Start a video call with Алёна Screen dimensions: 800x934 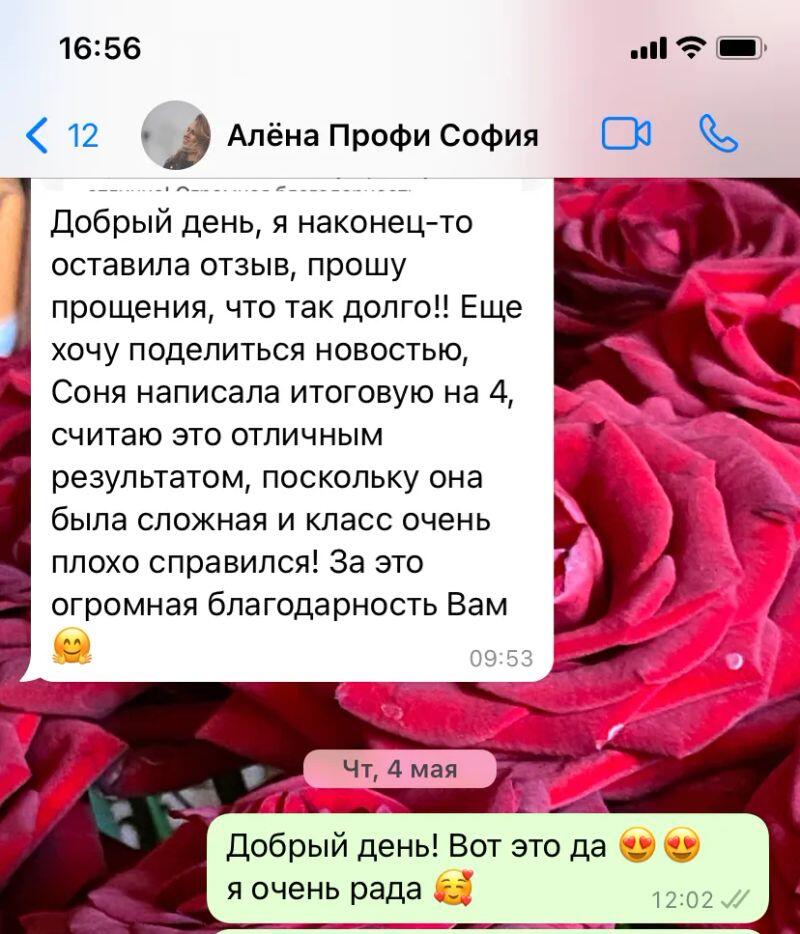click(x=626, y=134)
